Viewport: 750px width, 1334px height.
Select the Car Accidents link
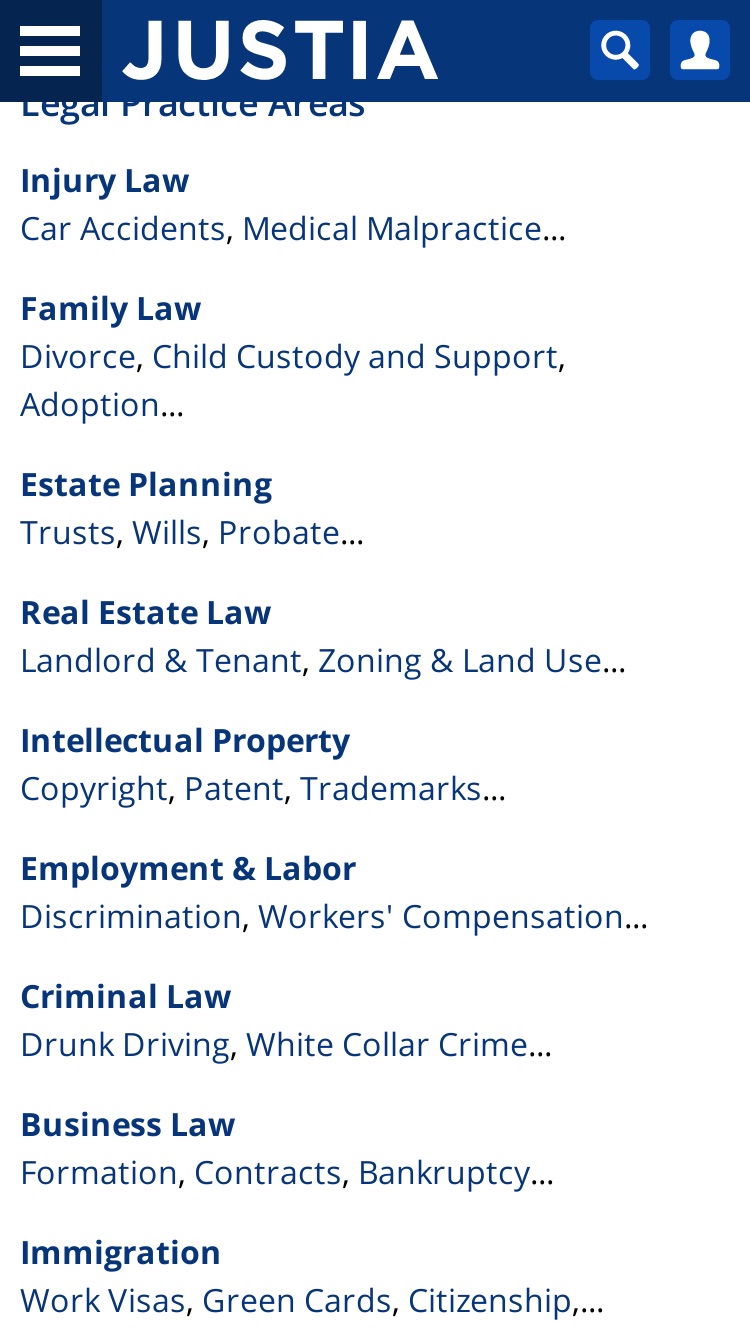click(122, 229)
